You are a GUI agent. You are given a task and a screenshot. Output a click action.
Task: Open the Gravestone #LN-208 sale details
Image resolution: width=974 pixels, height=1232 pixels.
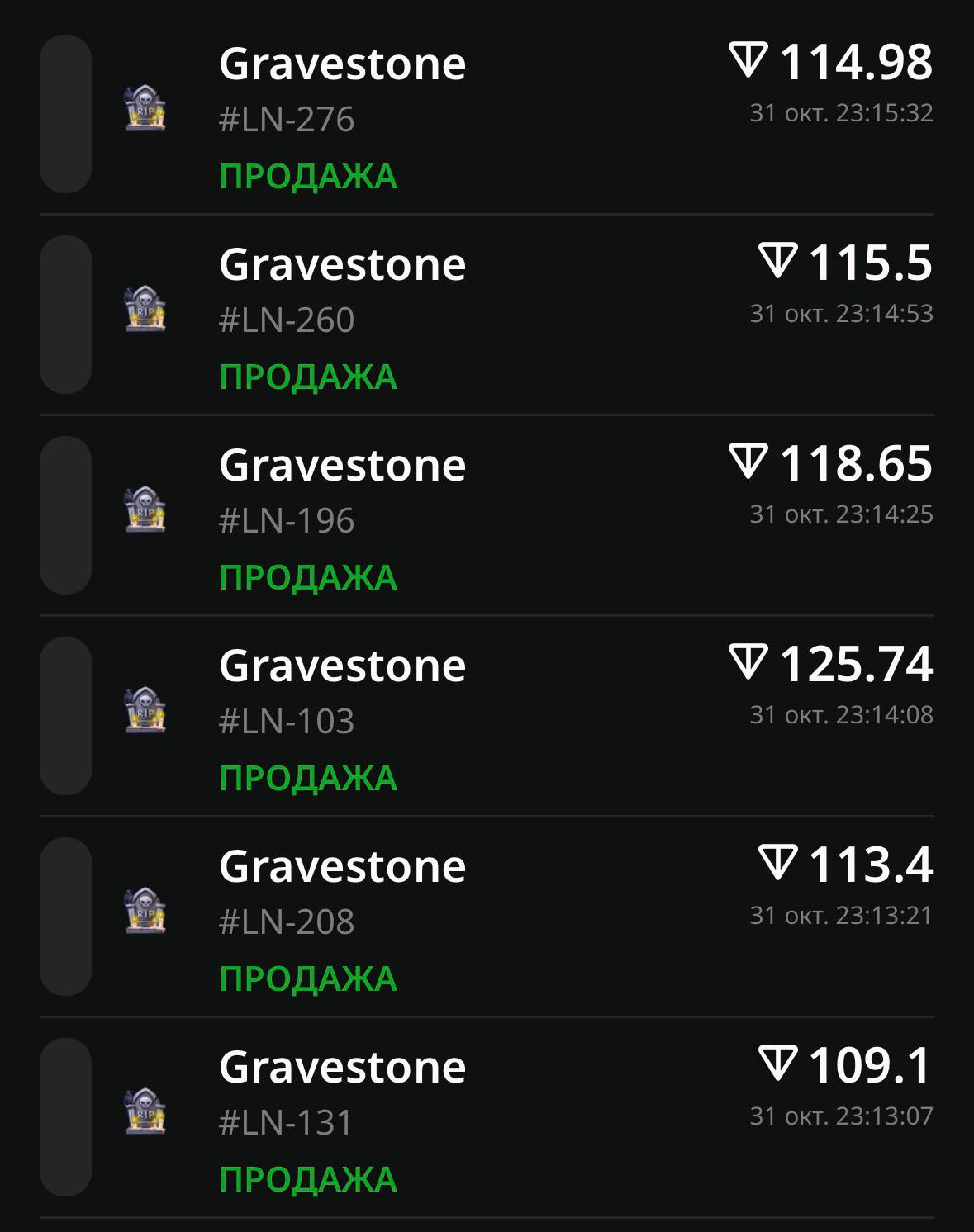coord(487,917)
